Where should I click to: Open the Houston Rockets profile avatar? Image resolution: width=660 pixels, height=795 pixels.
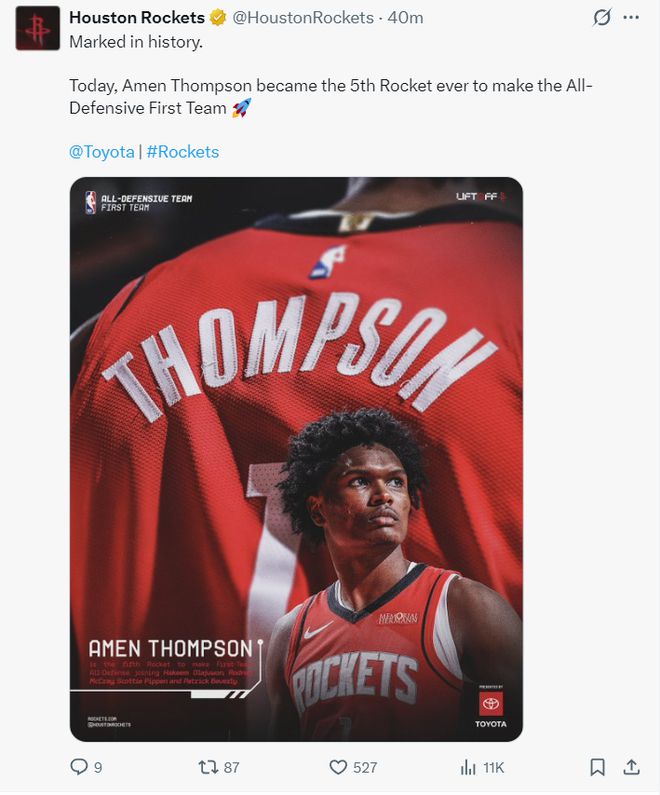pyautogui.click(x=37, y=28)
